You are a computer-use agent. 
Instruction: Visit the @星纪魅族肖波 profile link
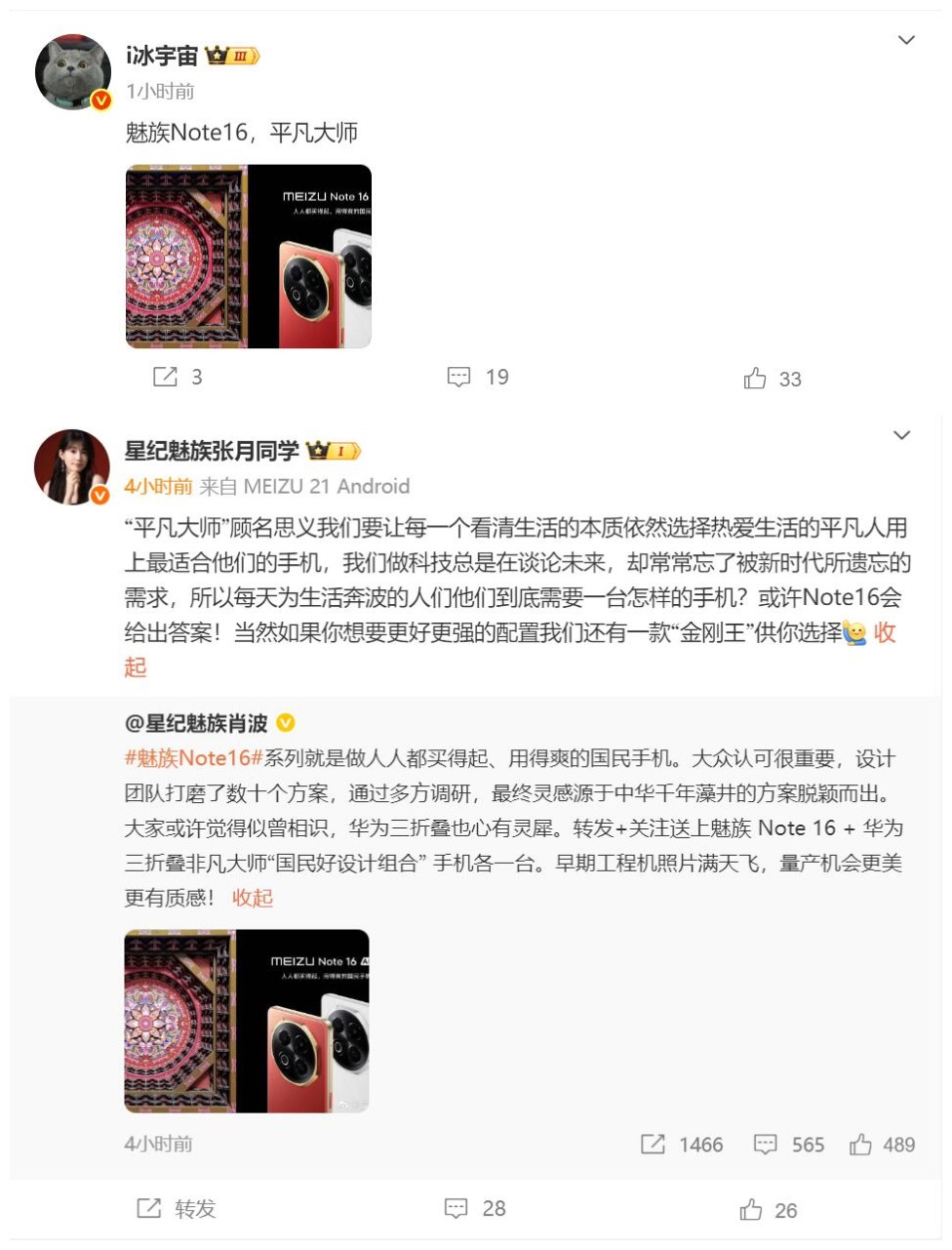pyautogui.click(x=196, y=723)
